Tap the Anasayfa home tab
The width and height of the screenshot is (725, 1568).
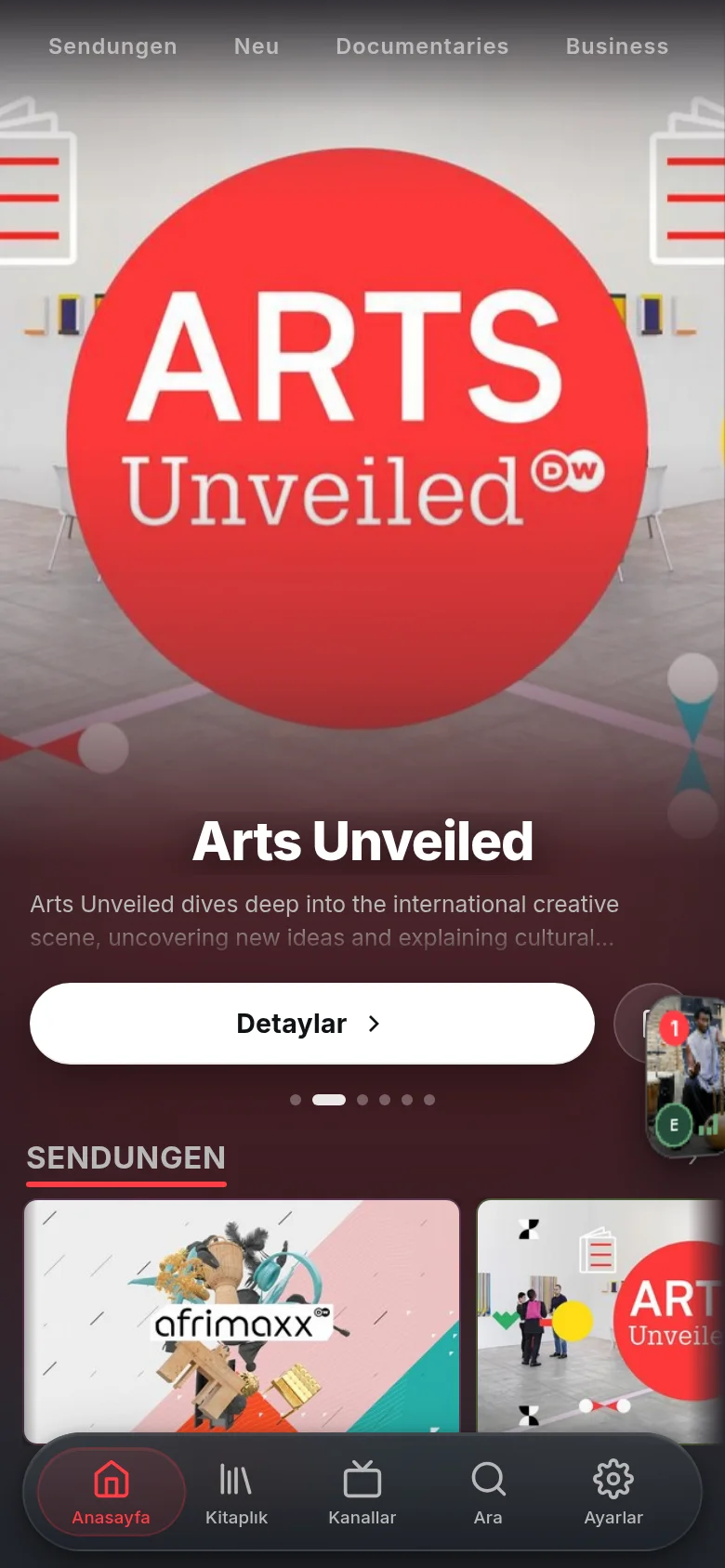(x=112, y=1492)
